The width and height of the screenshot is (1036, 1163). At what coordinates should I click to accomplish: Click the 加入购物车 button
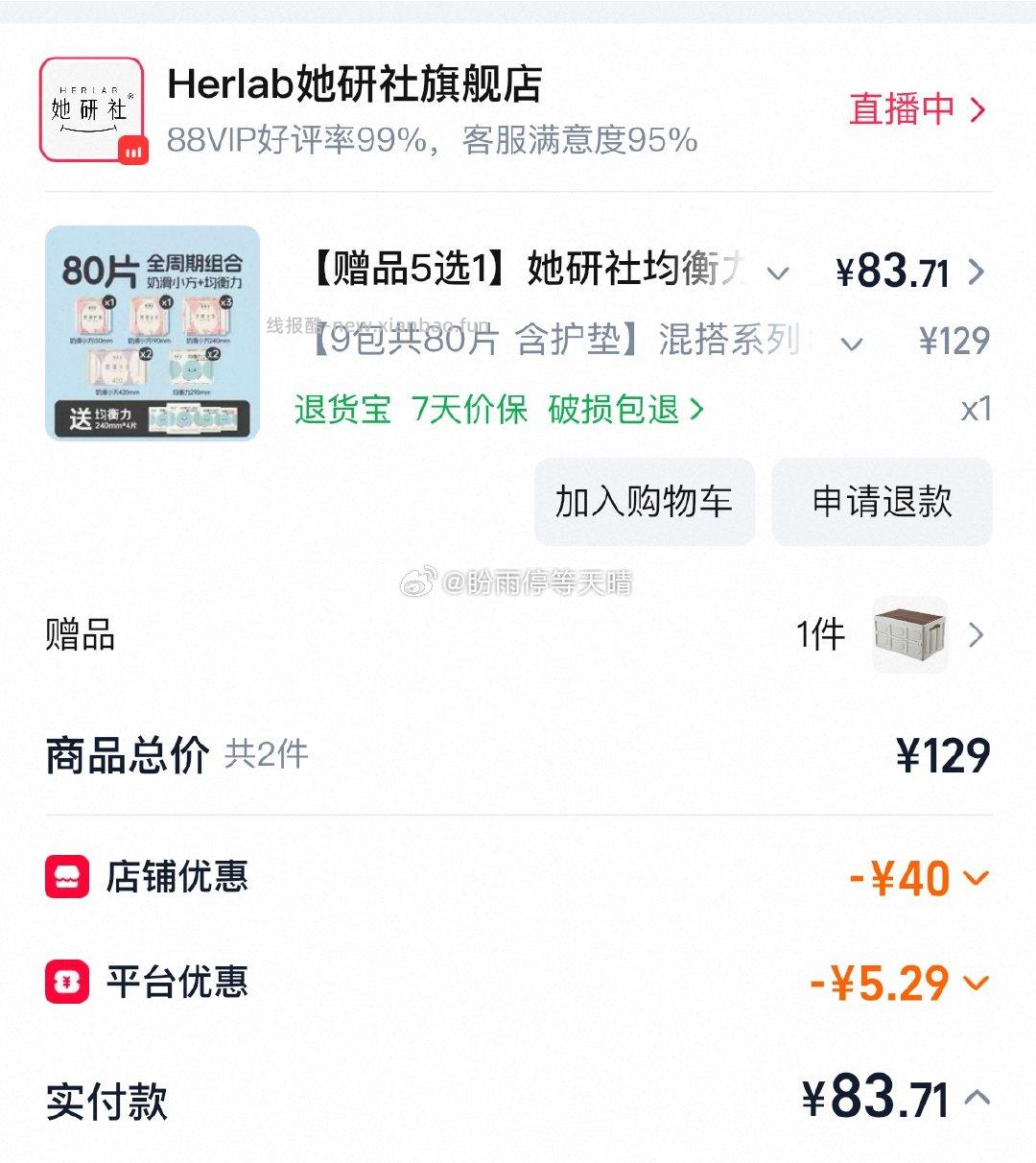[x=645, y=502]
